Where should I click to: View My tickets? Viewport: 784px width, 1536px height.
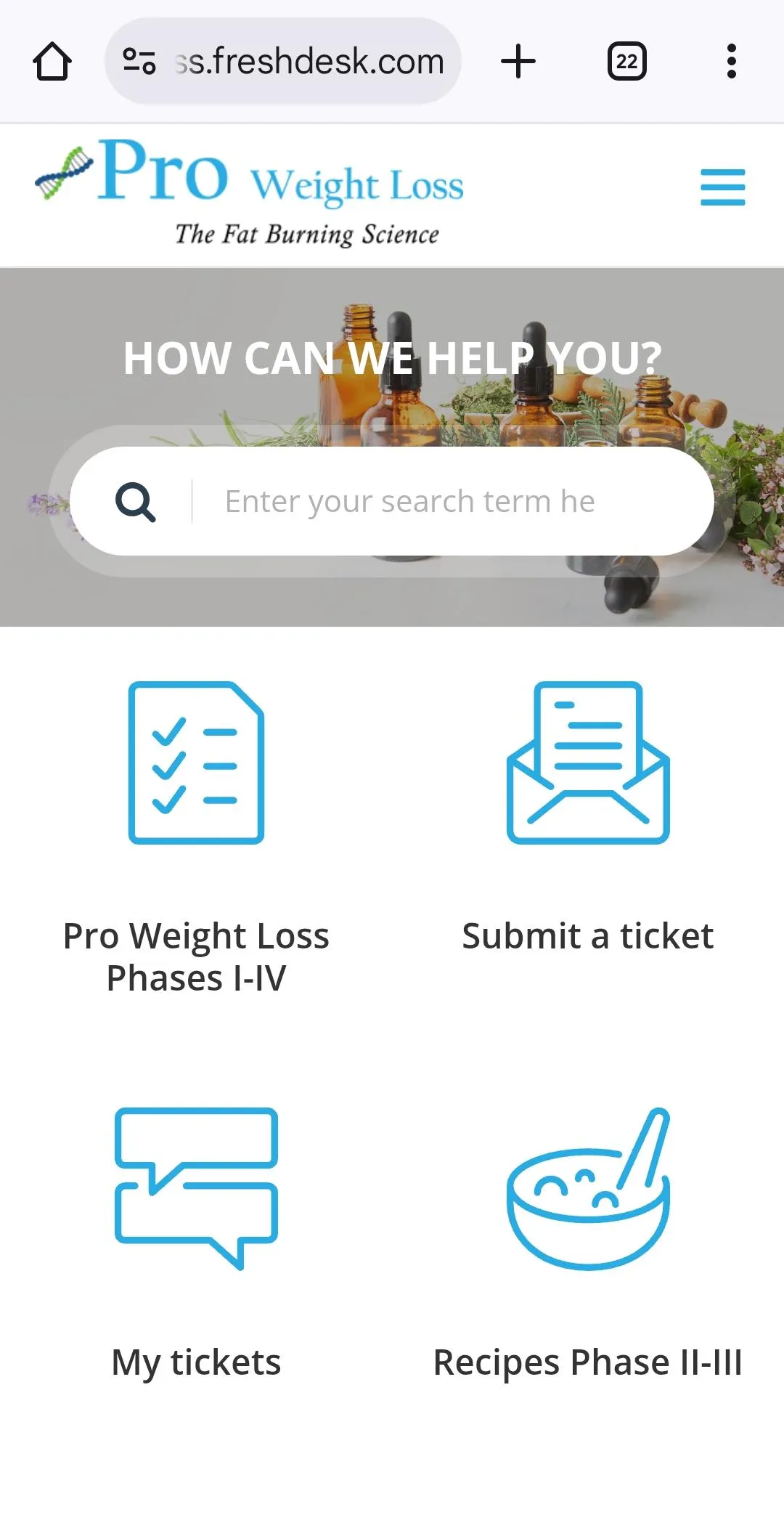[196, 1242]
